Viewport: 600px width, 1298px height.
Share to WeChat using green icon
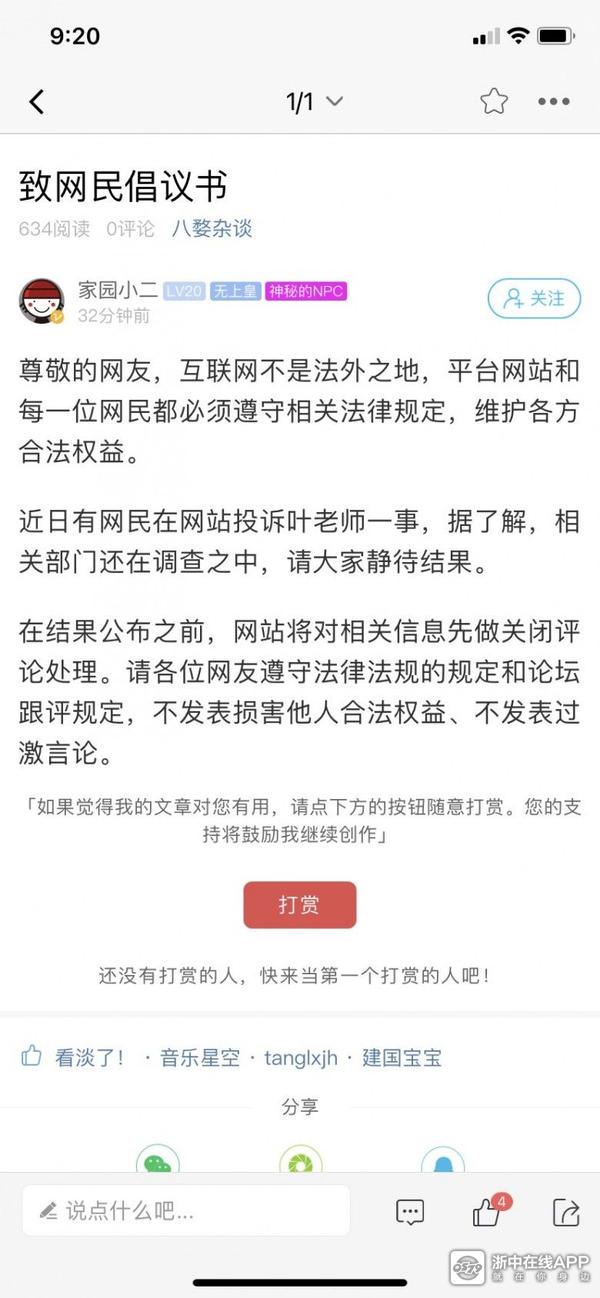pos(158,1164)
